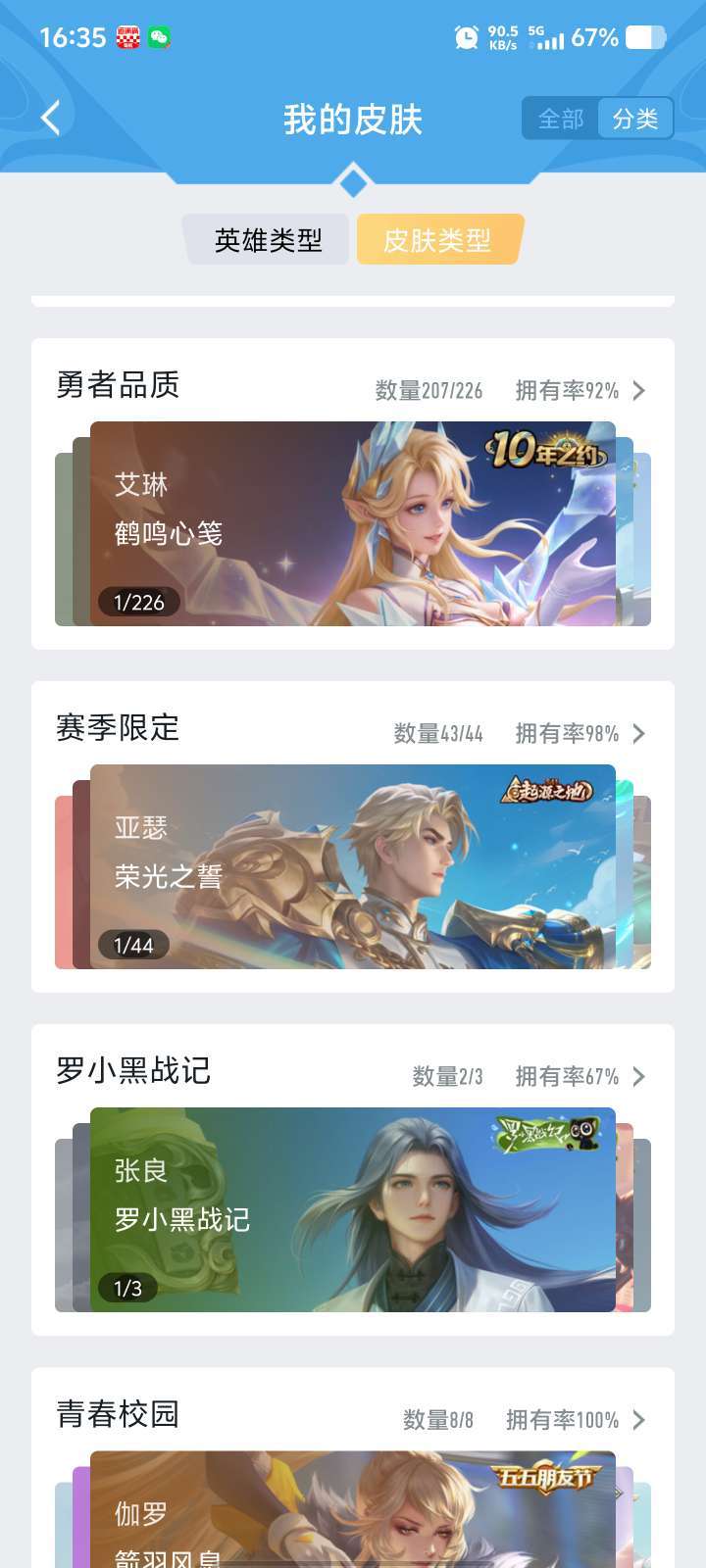Tap the 拥有率100% label under 青春校园

pos(561,1419)
